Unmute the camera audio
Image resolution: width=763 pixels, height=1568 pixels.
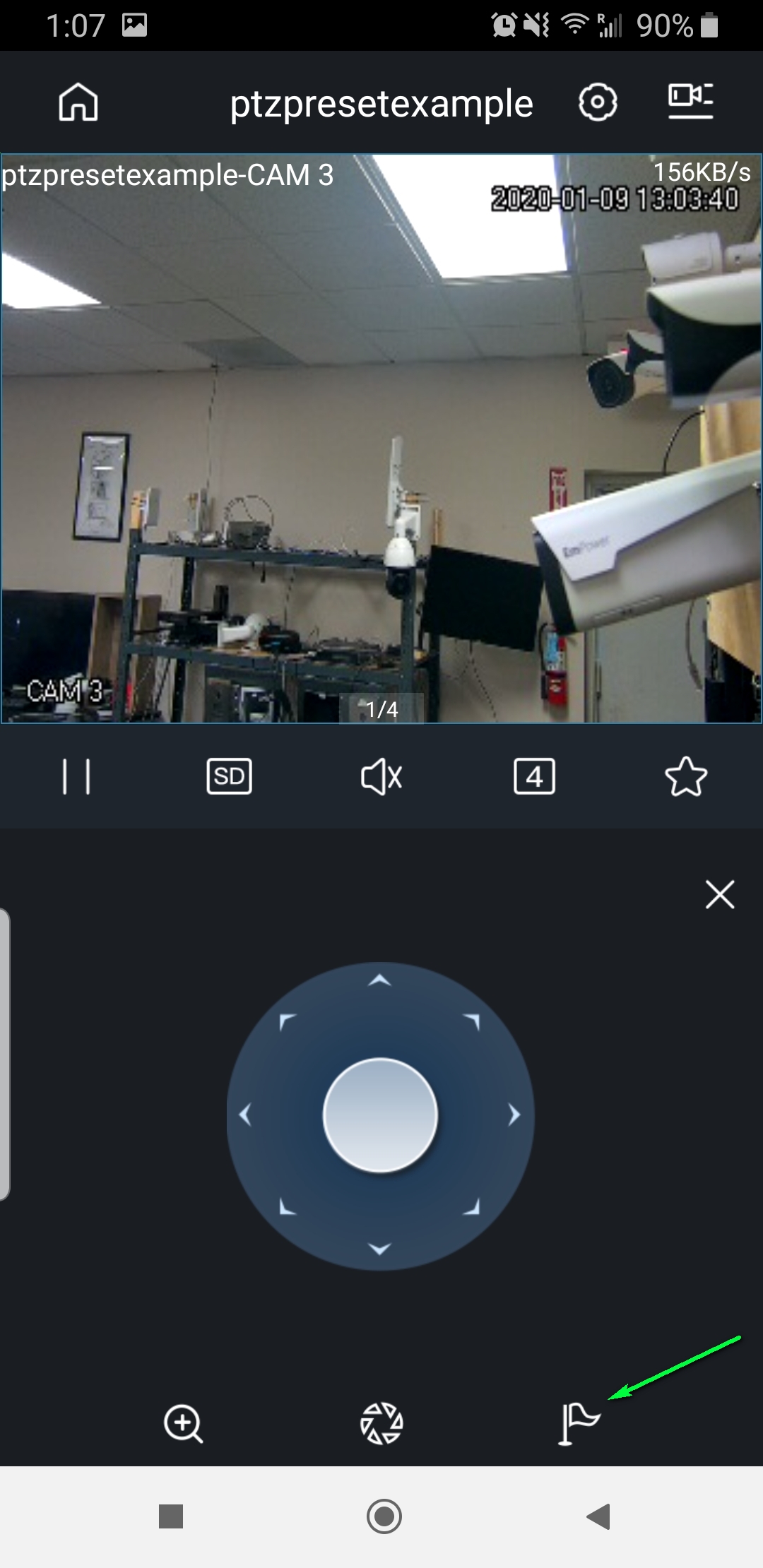click(x=381, y=777)
